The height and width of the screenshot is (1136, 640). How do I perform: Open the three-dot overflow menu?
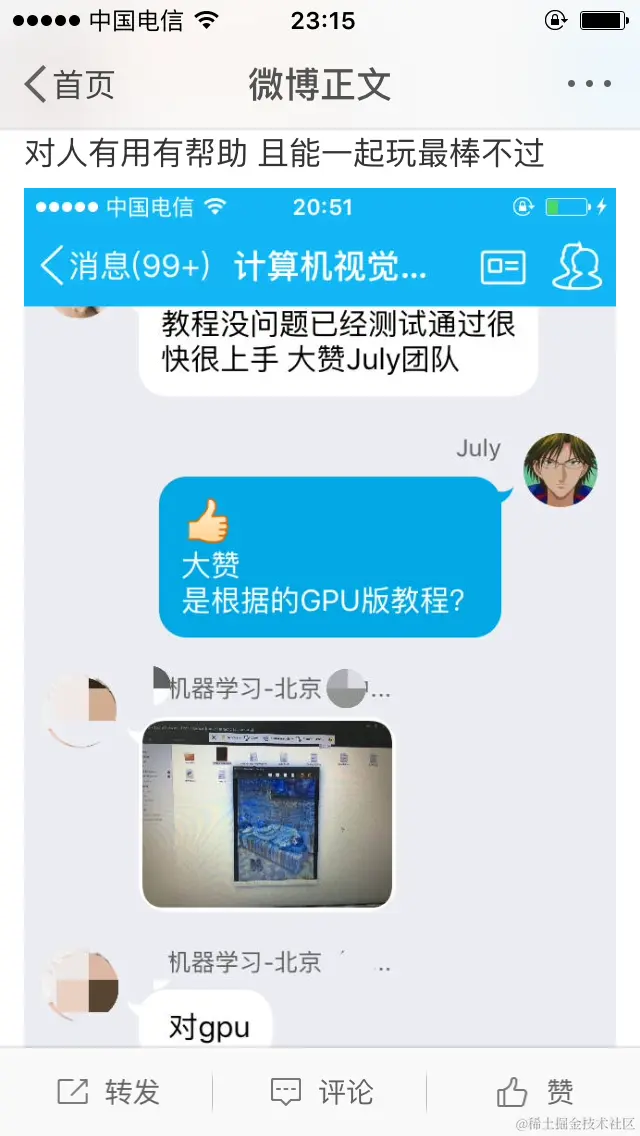pos(589,85)
